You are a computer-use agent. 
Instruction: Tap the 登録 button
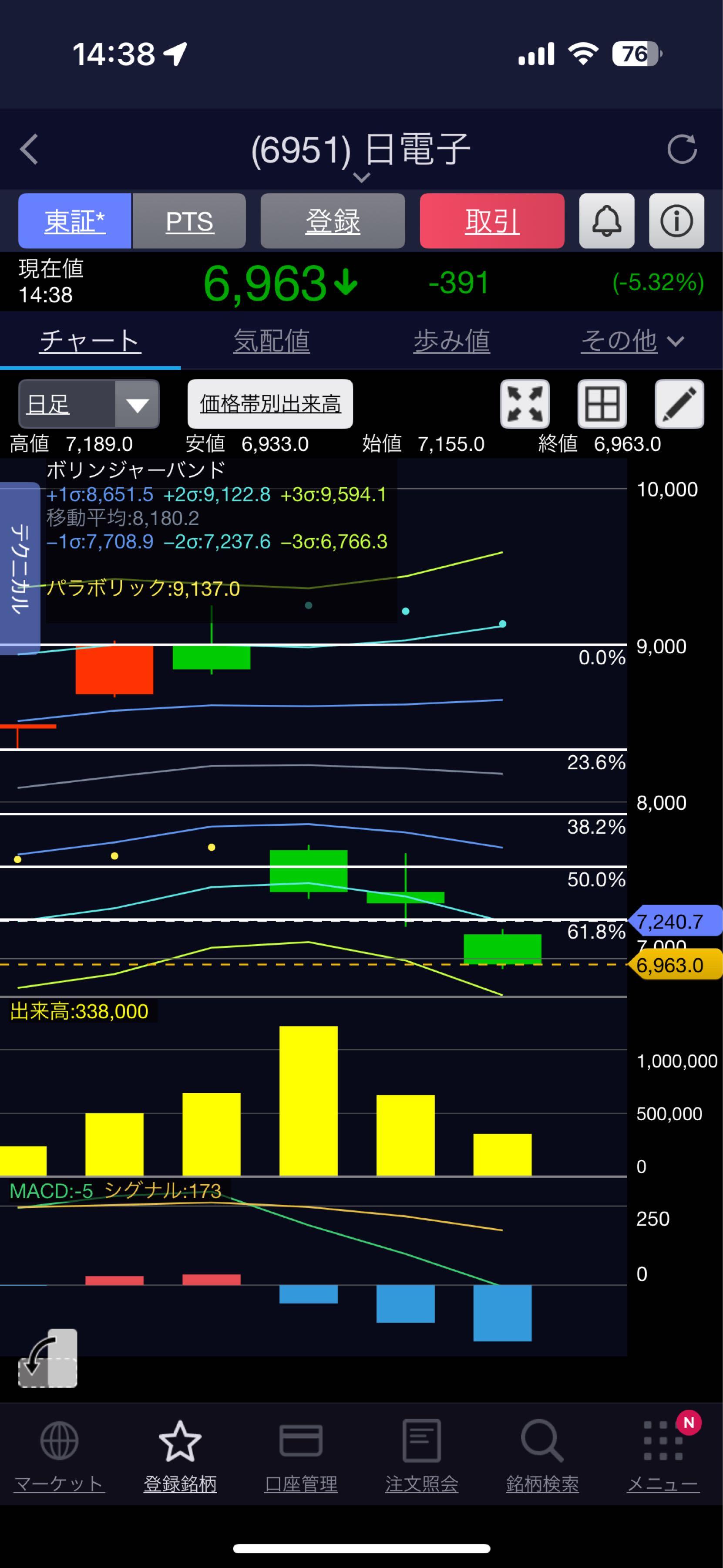(x=333, y=221)
